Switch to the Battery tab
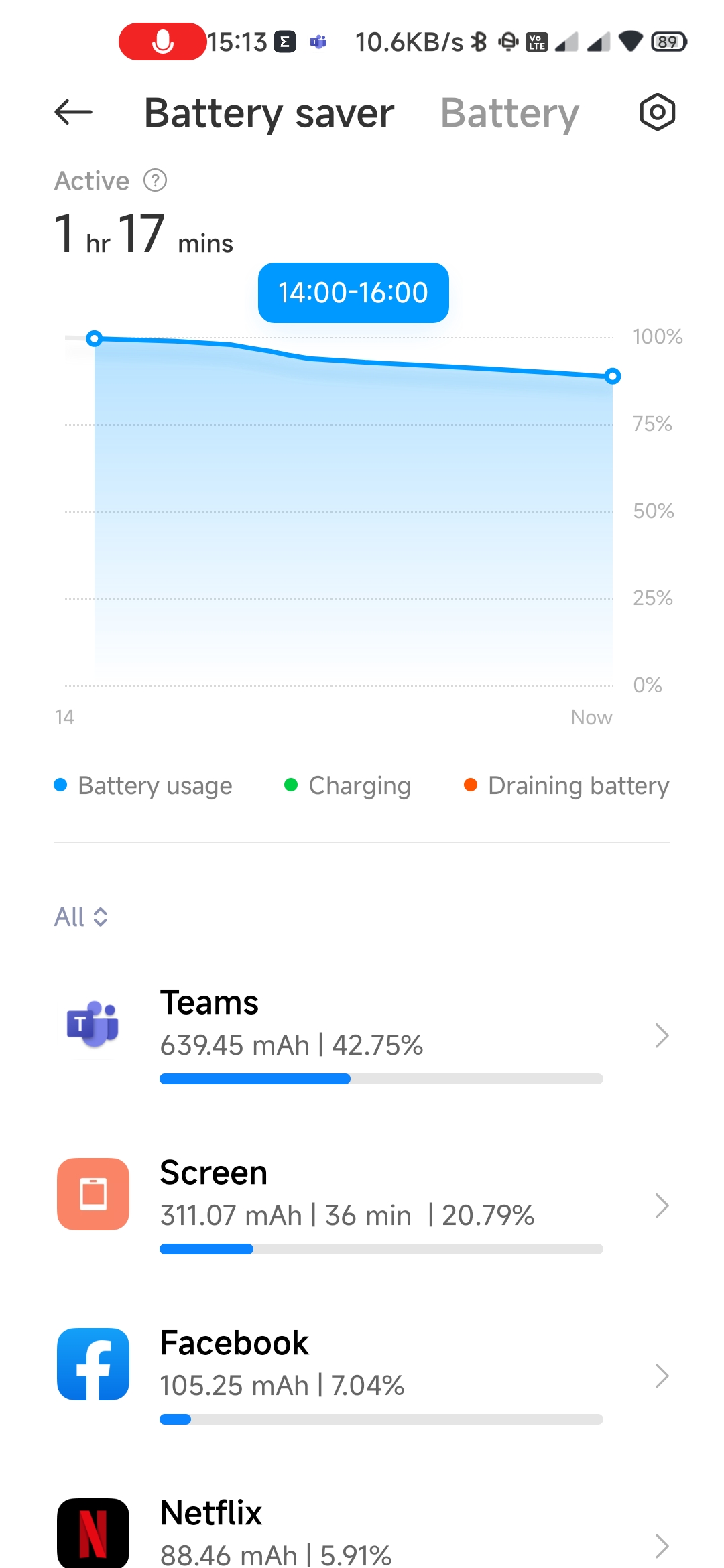This screenshot has height=1568, width=724. click(x=509, y=113)
